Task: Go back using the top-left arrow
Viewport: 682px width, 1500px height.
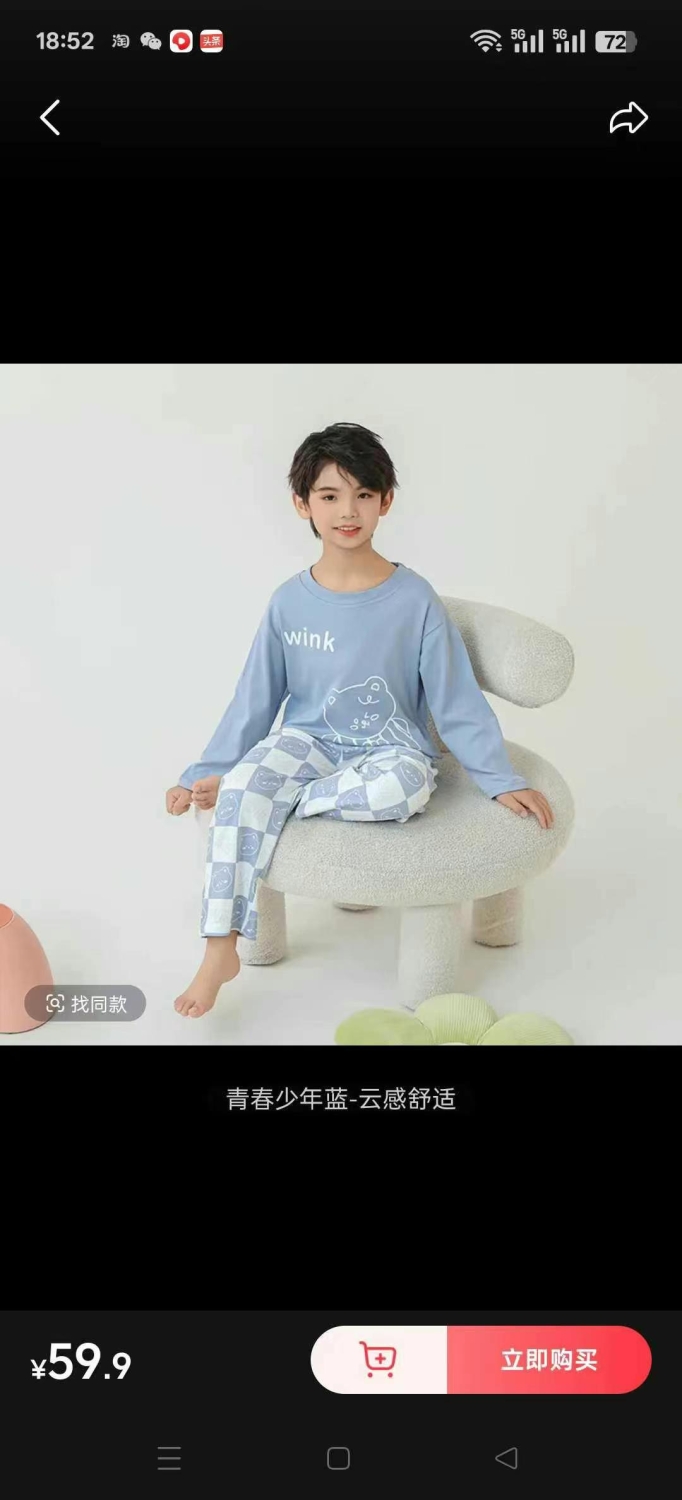Action: coord(50,118)
